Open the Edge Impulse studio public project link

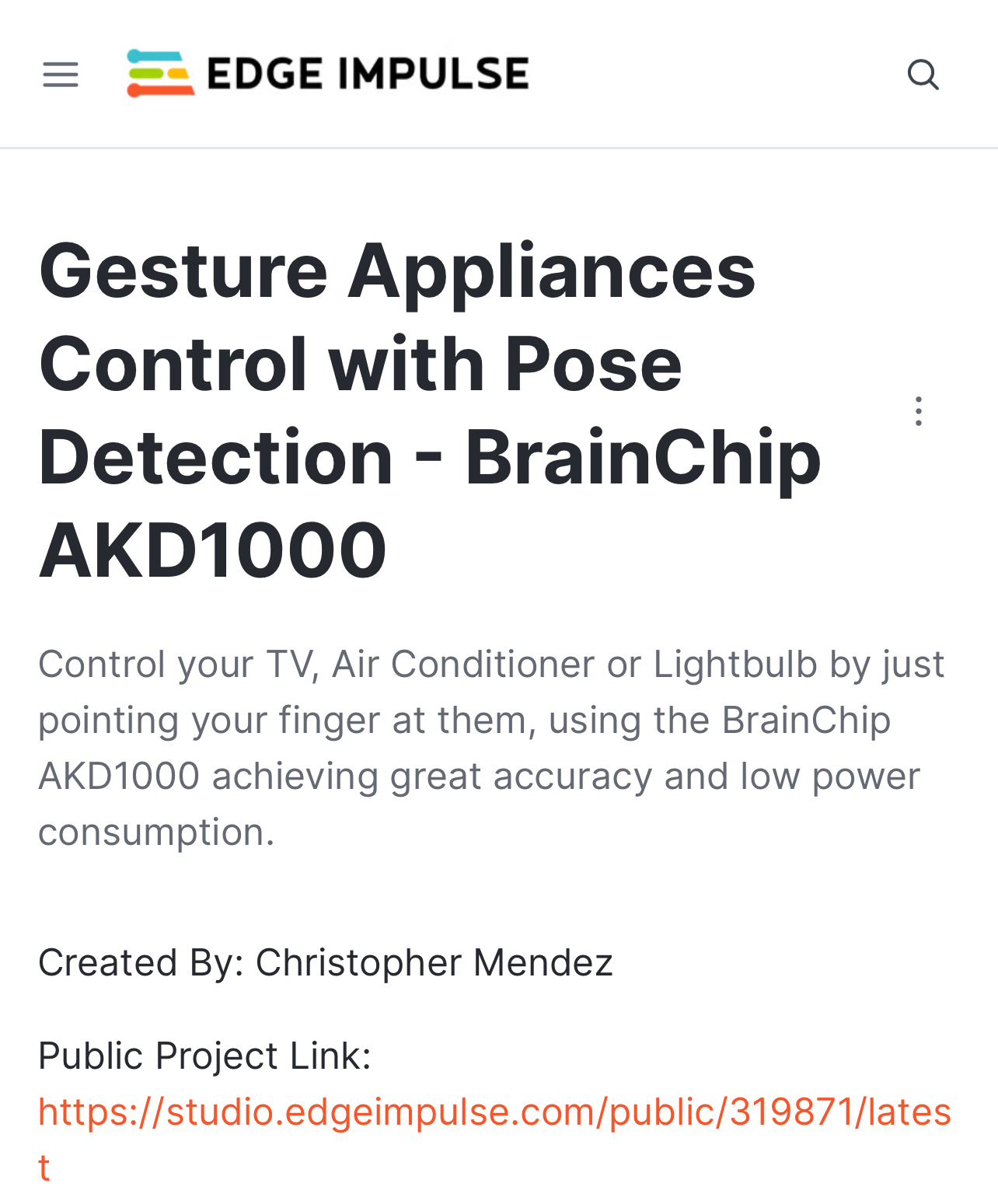tap(494, 1112)
